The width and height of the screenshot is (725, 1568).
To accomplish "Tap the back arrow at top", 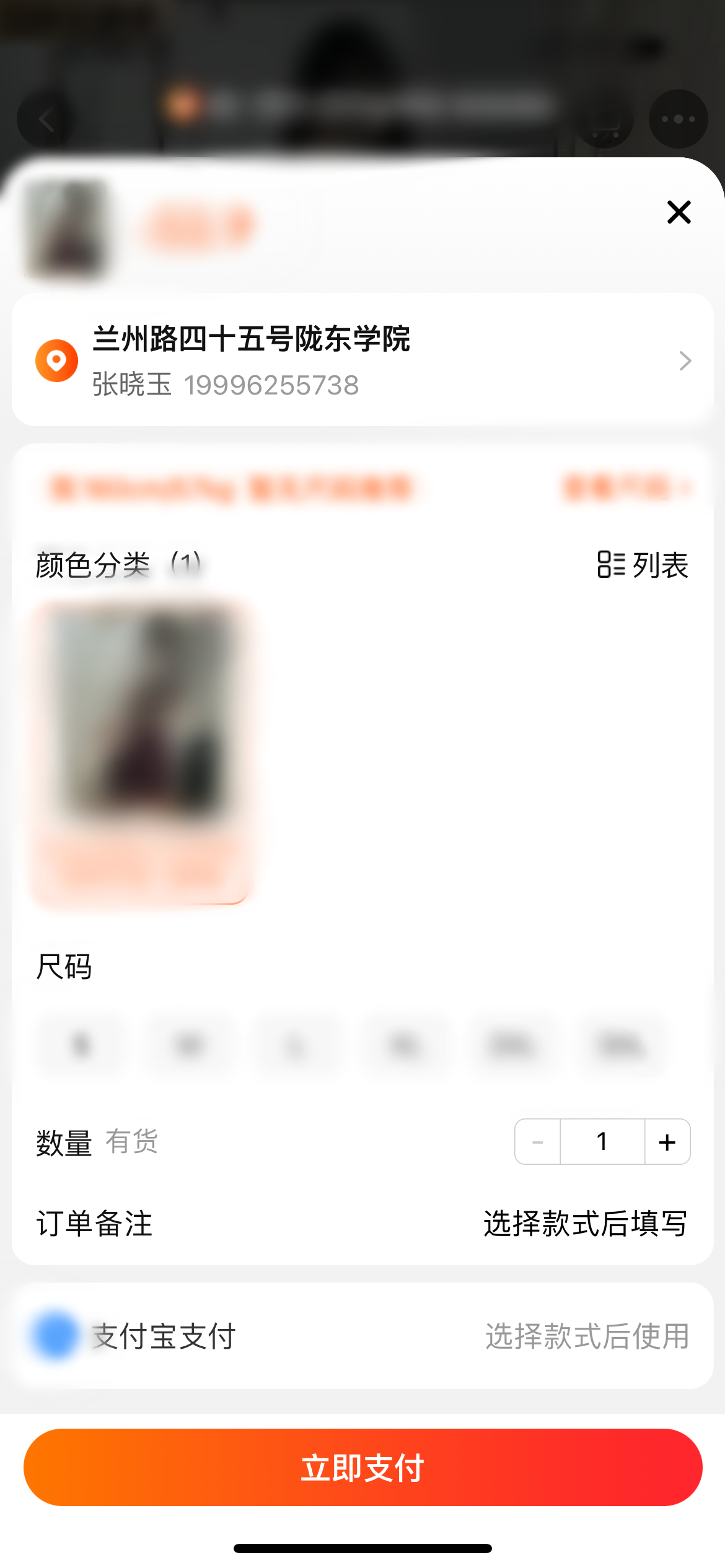I will tap(45, 120).
